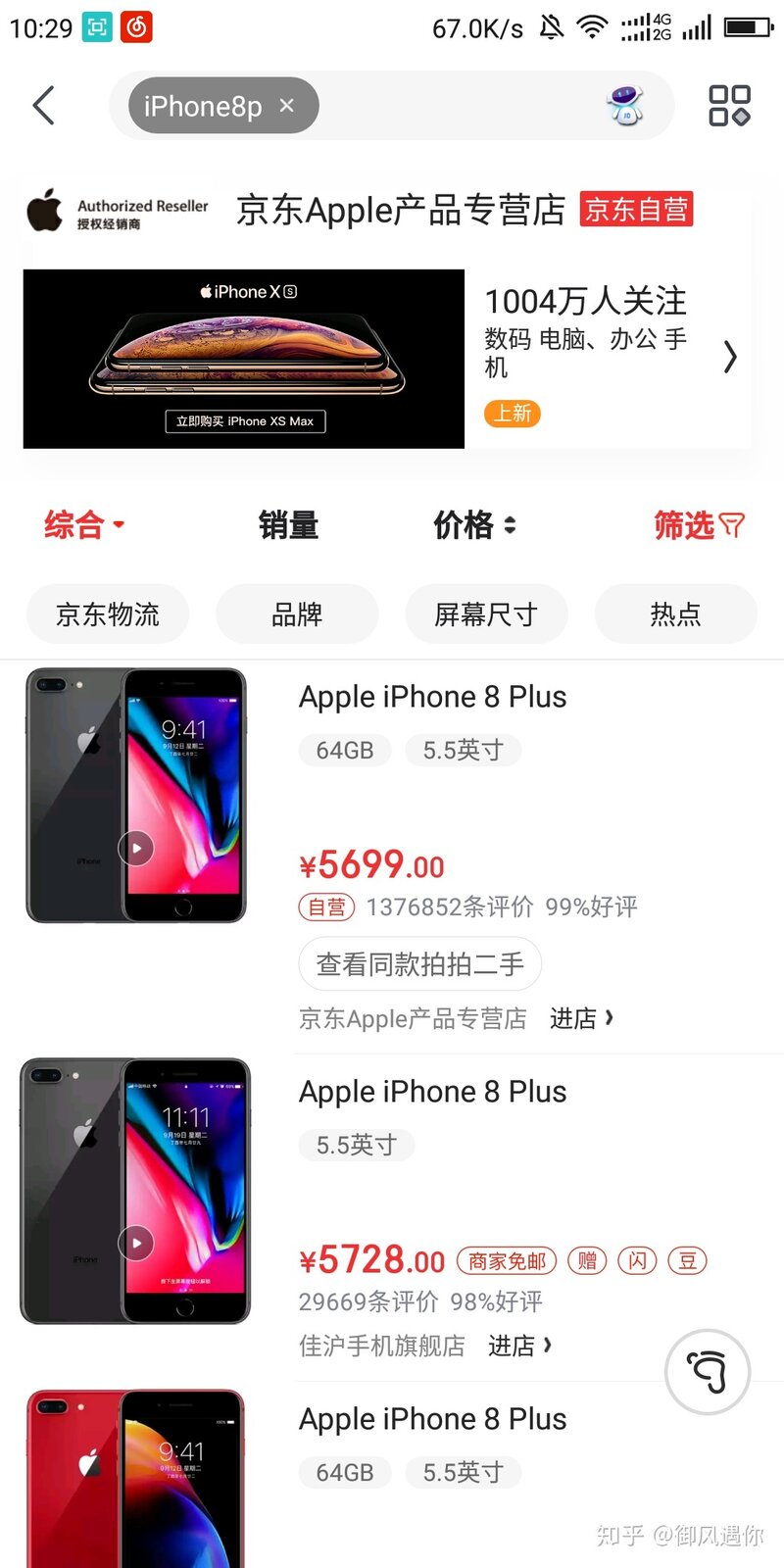Expand the 综合 sort dropdown
Screen dimensions: 784x1568
[x=84, y=525]
